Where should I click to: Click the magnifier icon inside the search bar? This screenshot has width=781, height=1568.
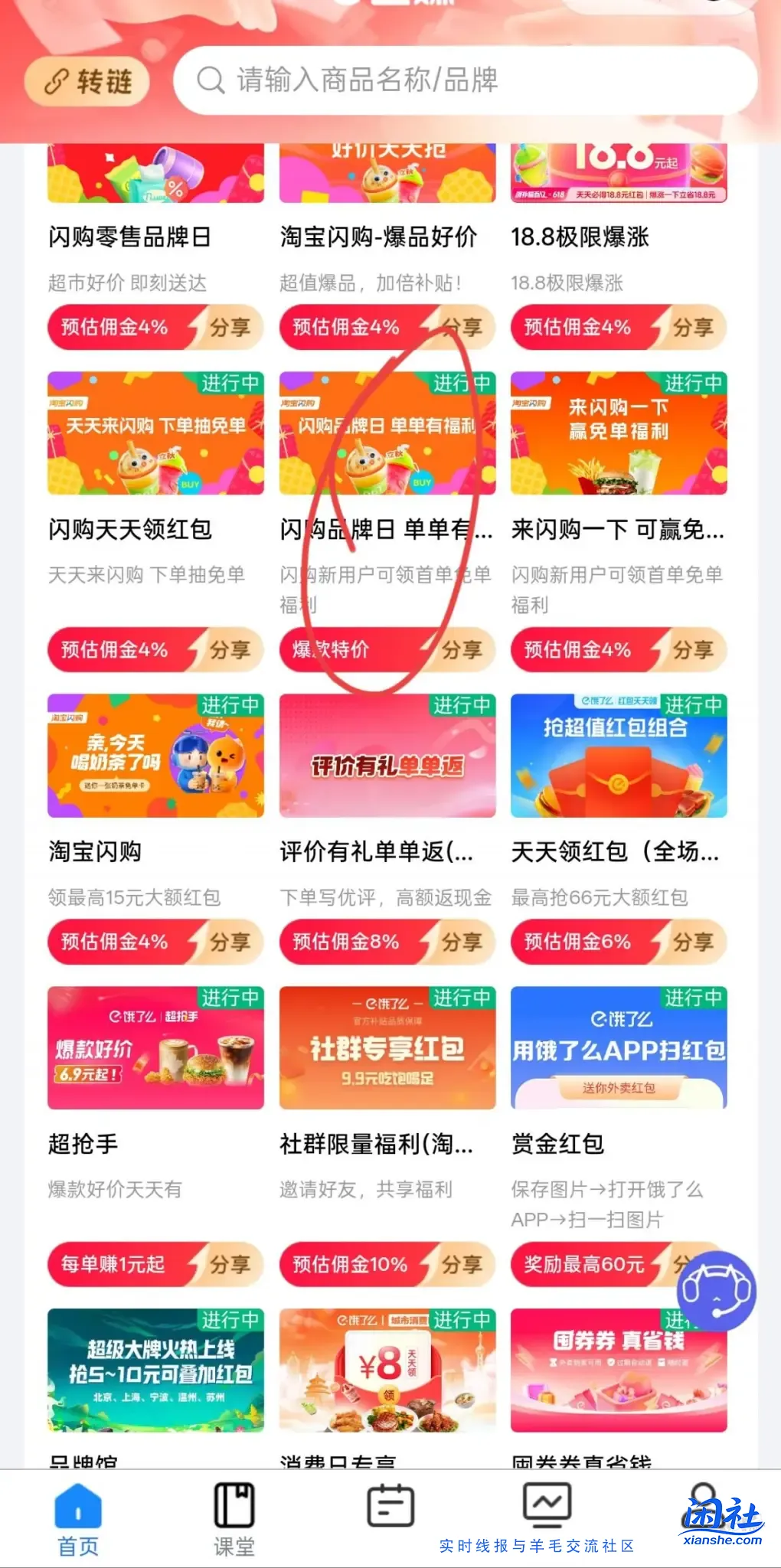tap(209, 80)
